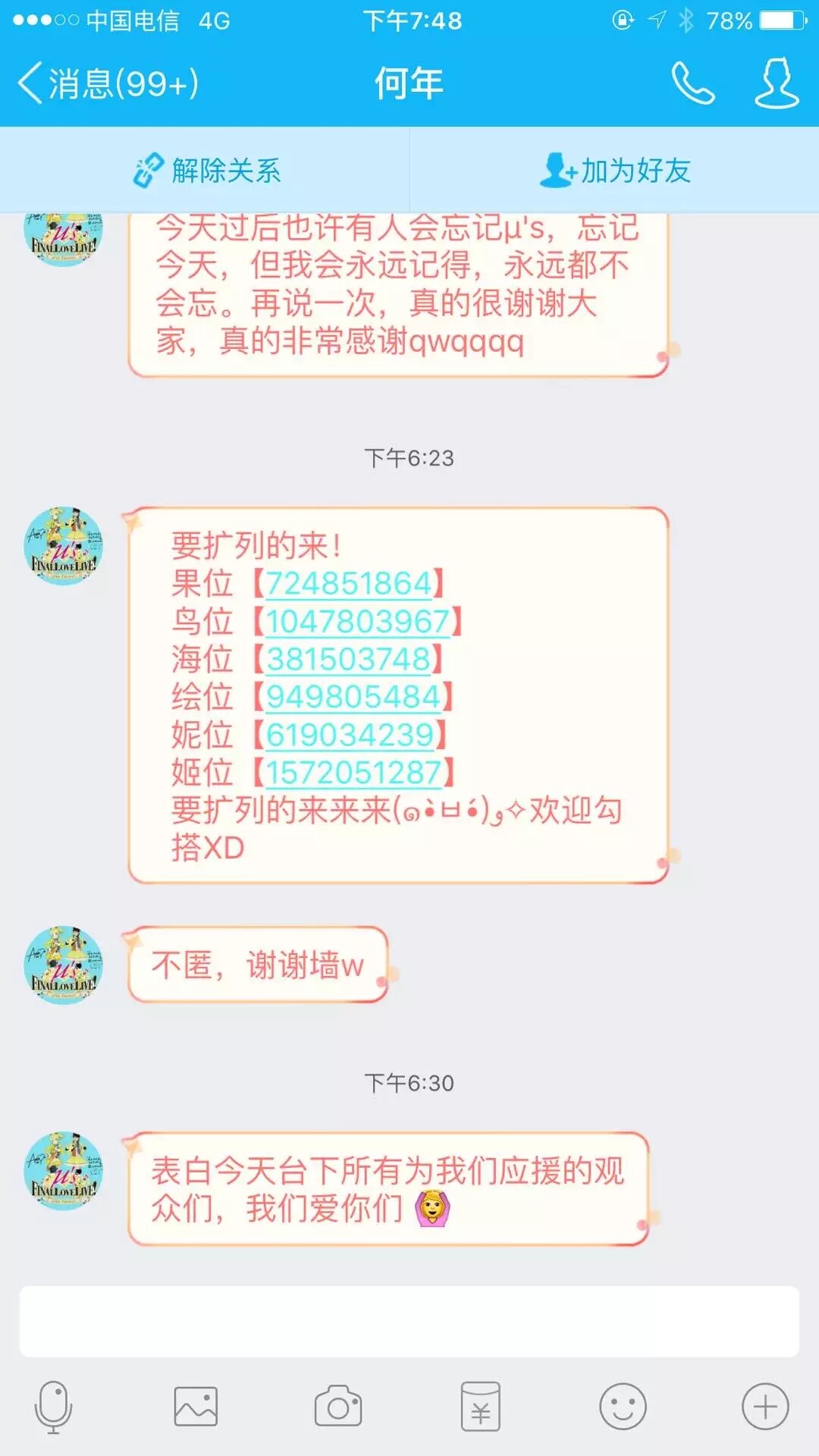Open the camera to take photo
819x1456 pixels.
click(x=338, y=1407)
